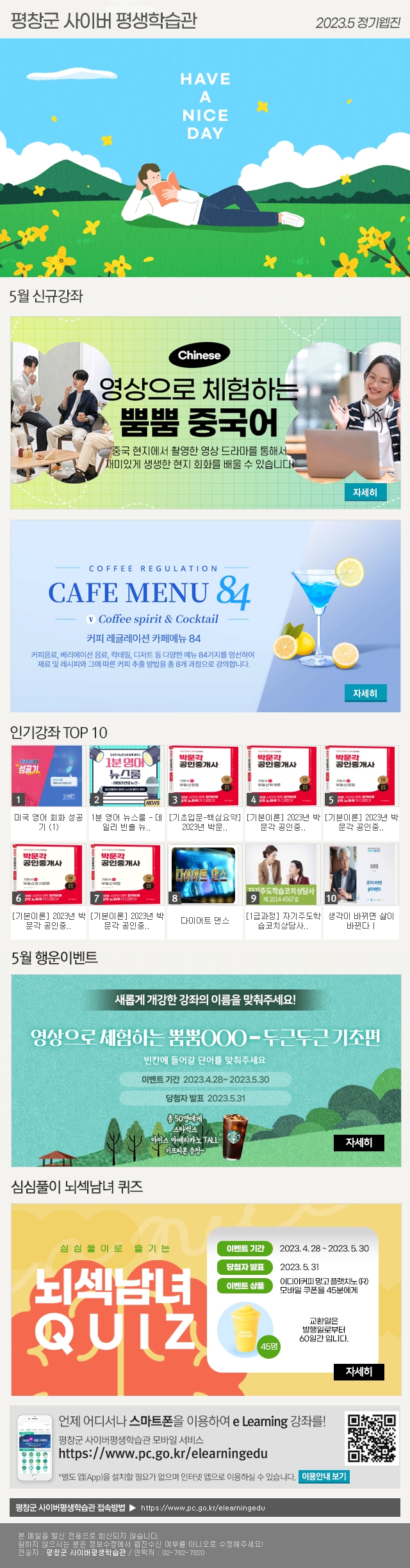Image resolution: width=410 pixels, height=1568 pixels.
Task: Tap the 이용안내 보기 button
Action: pyautogui.click(x=324, y=1476)
